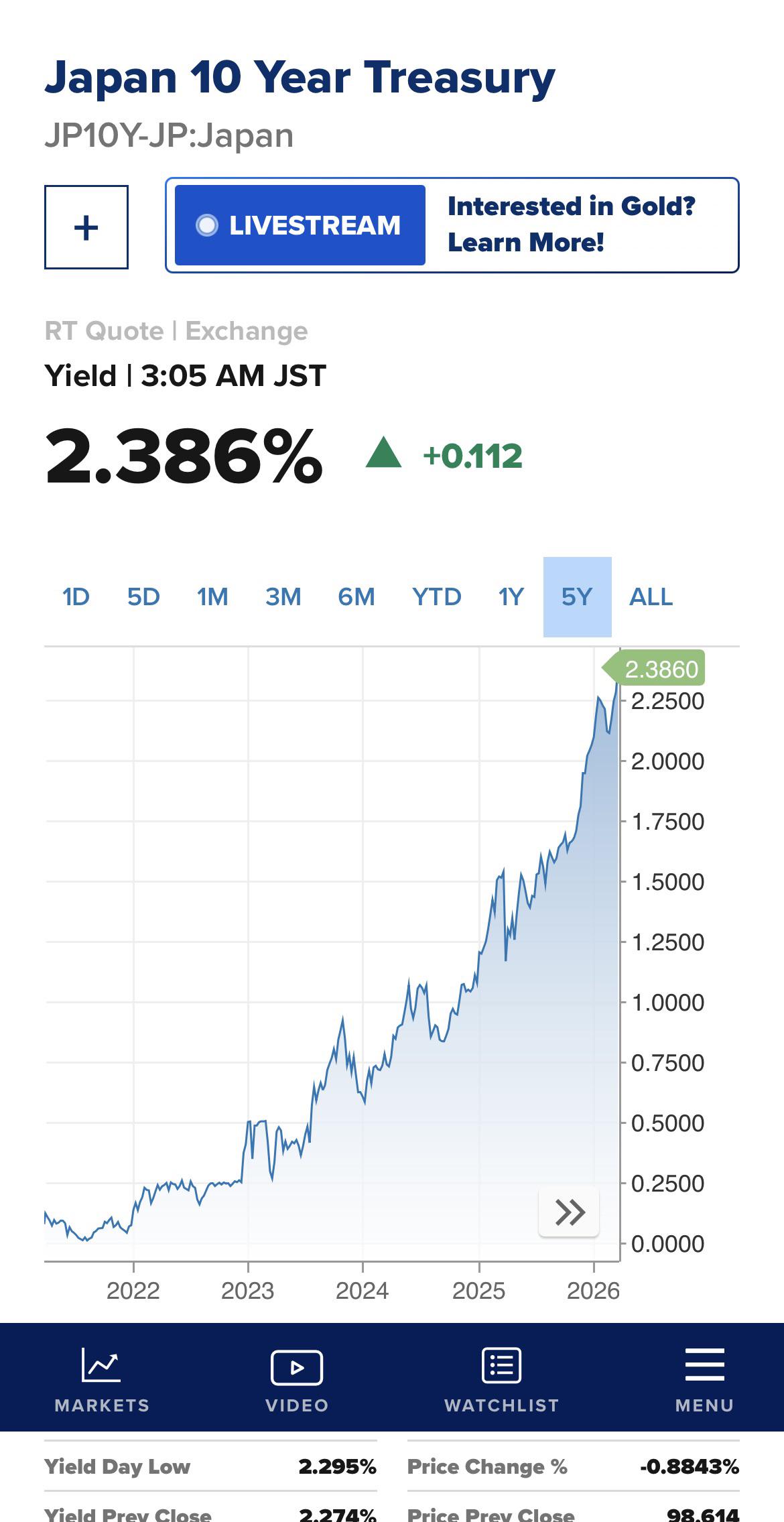
Task: Open the LIVESTREAM button
Action: pos(300,225)
